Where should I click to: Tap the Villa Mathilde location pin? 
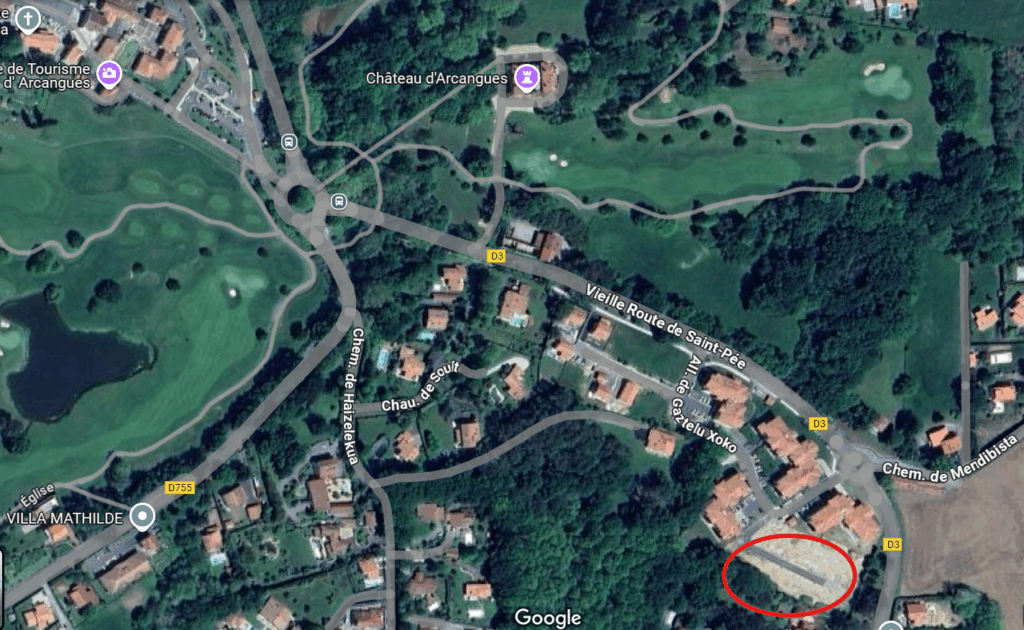point(144,517)
